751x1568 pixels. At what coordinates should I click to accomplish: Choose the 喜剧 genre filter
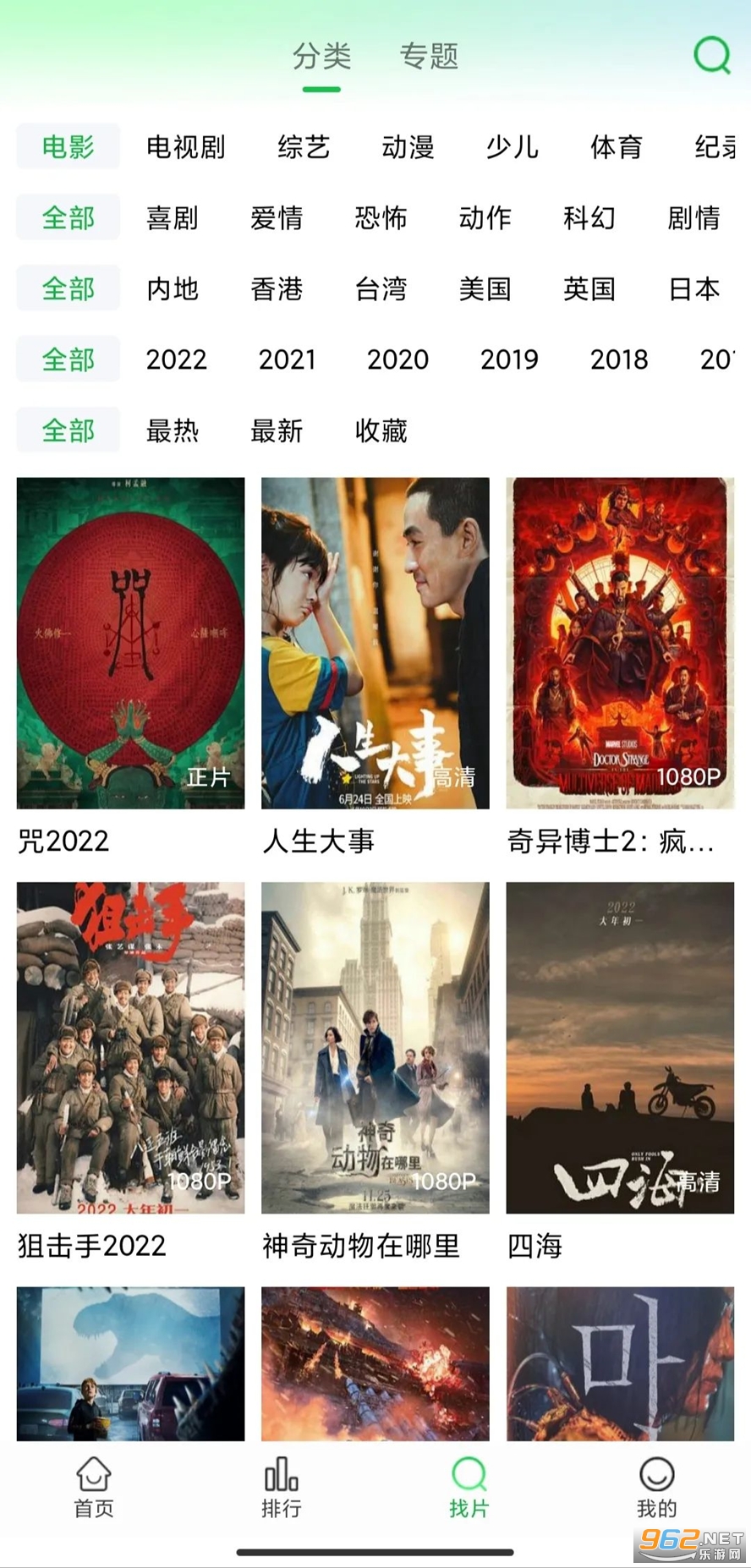173,218
